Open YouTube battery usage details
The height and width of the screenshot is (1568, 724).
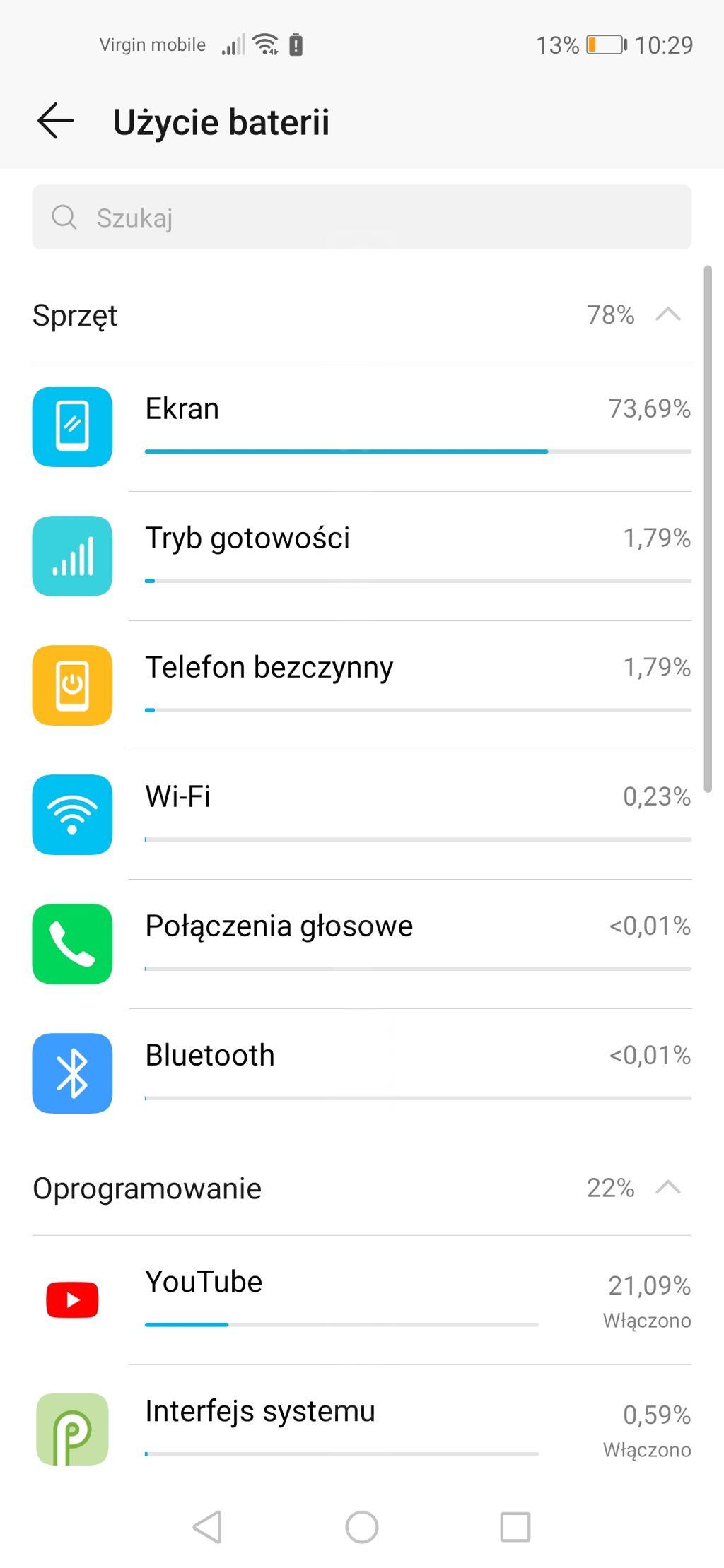click(x=362, y=1300)
